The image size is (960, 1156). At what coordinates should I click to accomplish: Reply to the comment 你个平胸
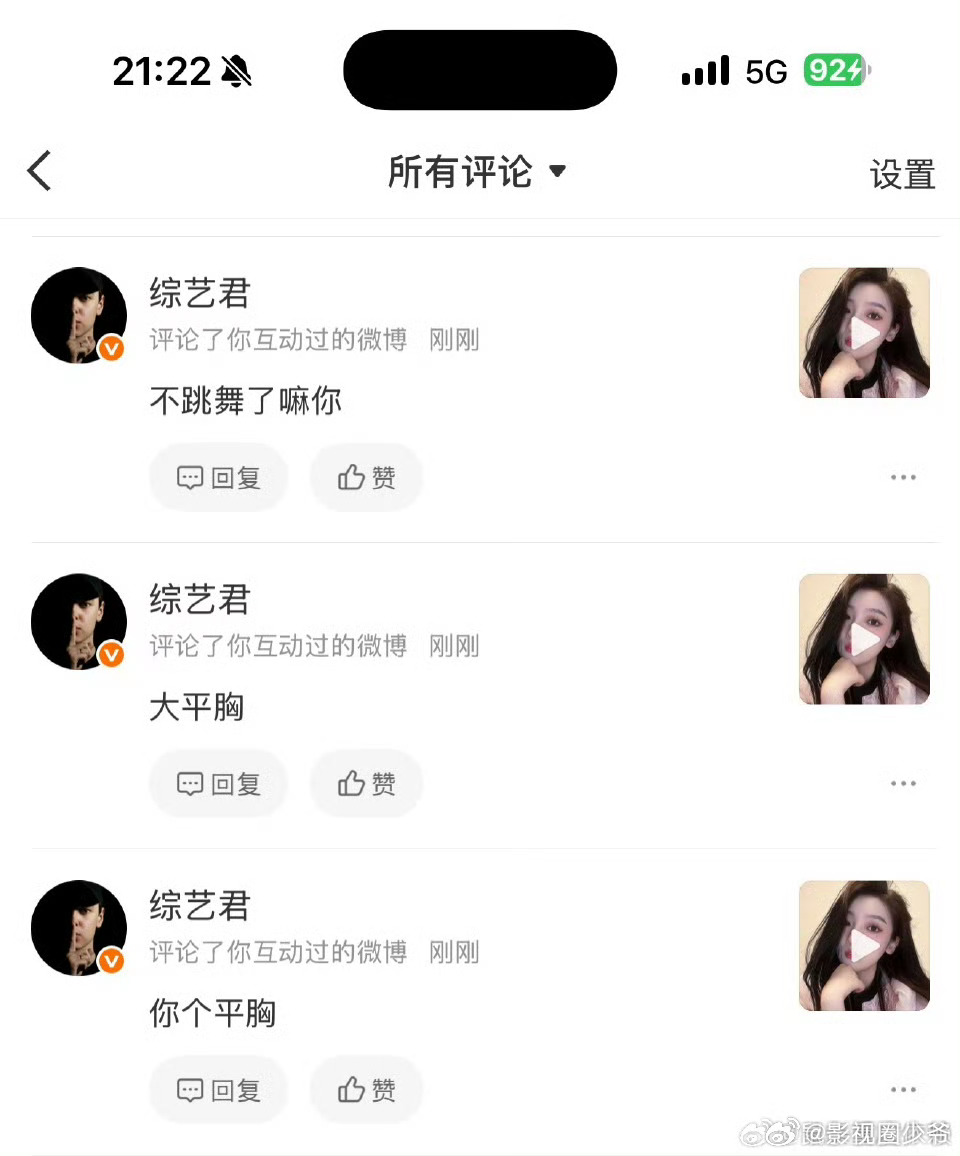[x=218, y=1090]
